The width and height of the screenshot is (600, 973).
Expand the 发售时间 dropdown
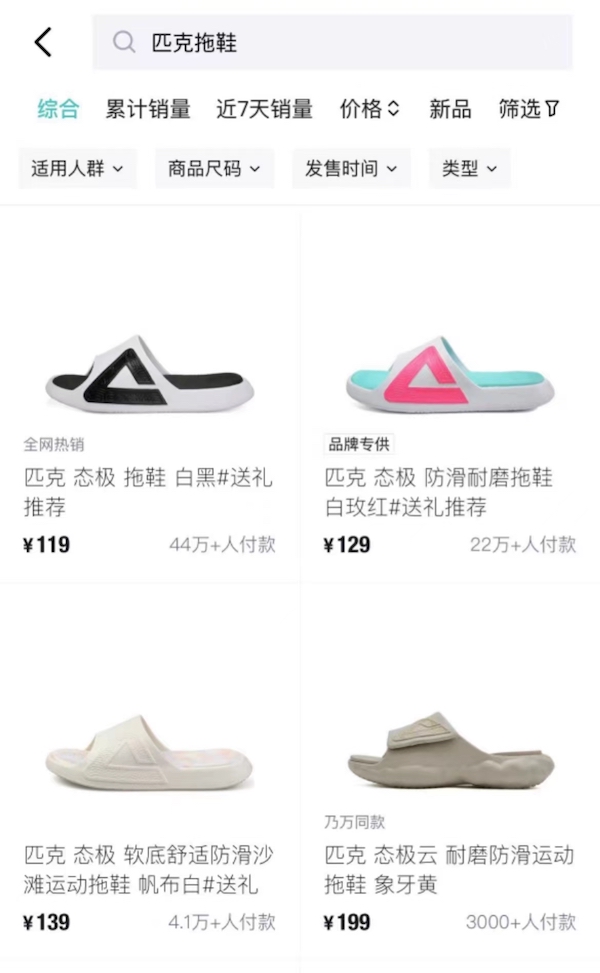coord(351,168)
